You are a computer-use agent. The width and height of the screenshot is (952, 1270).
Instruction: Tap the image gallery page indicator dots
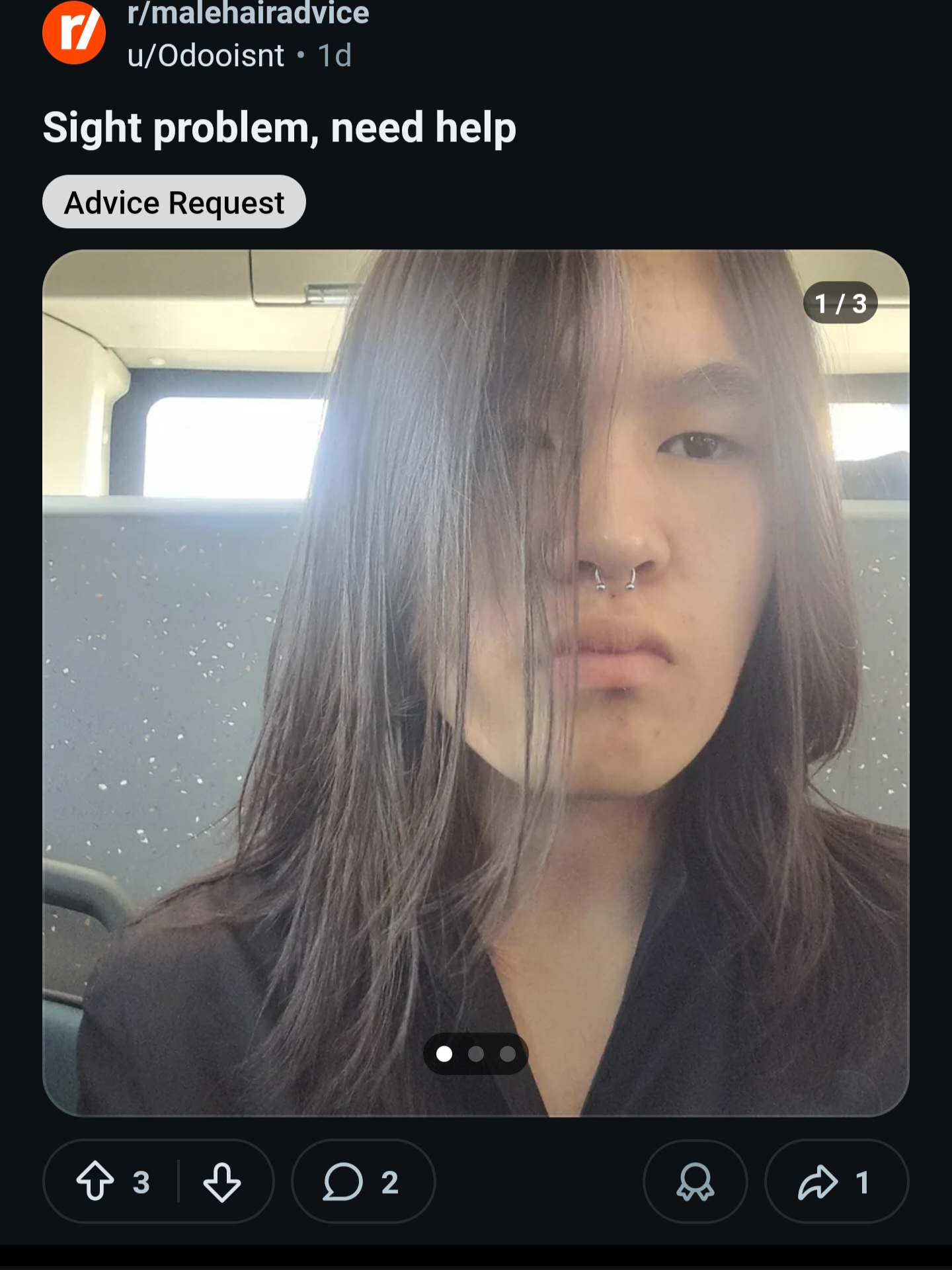476,1054
